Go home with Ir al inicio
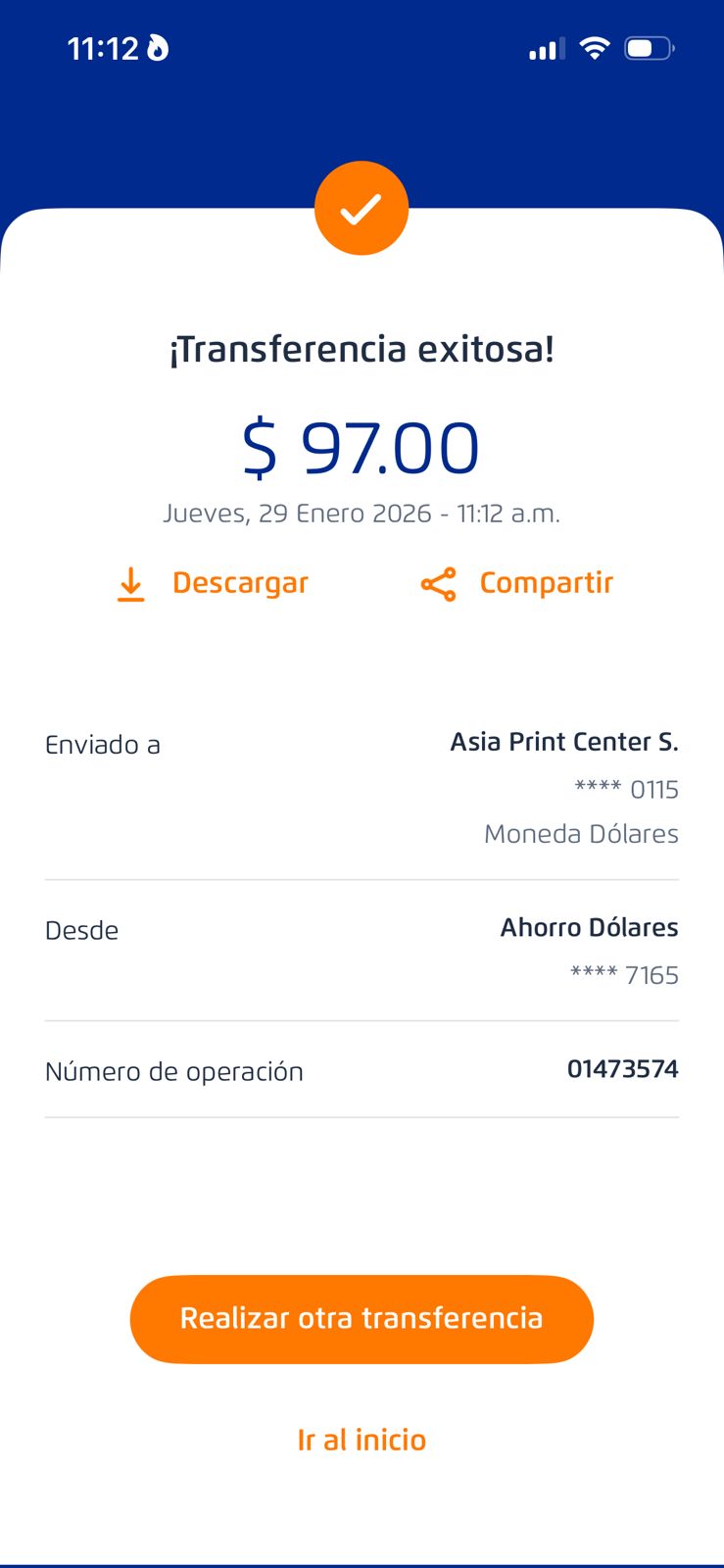Viewport: 724px width, 1568px height. click(x=362, y=1440)
